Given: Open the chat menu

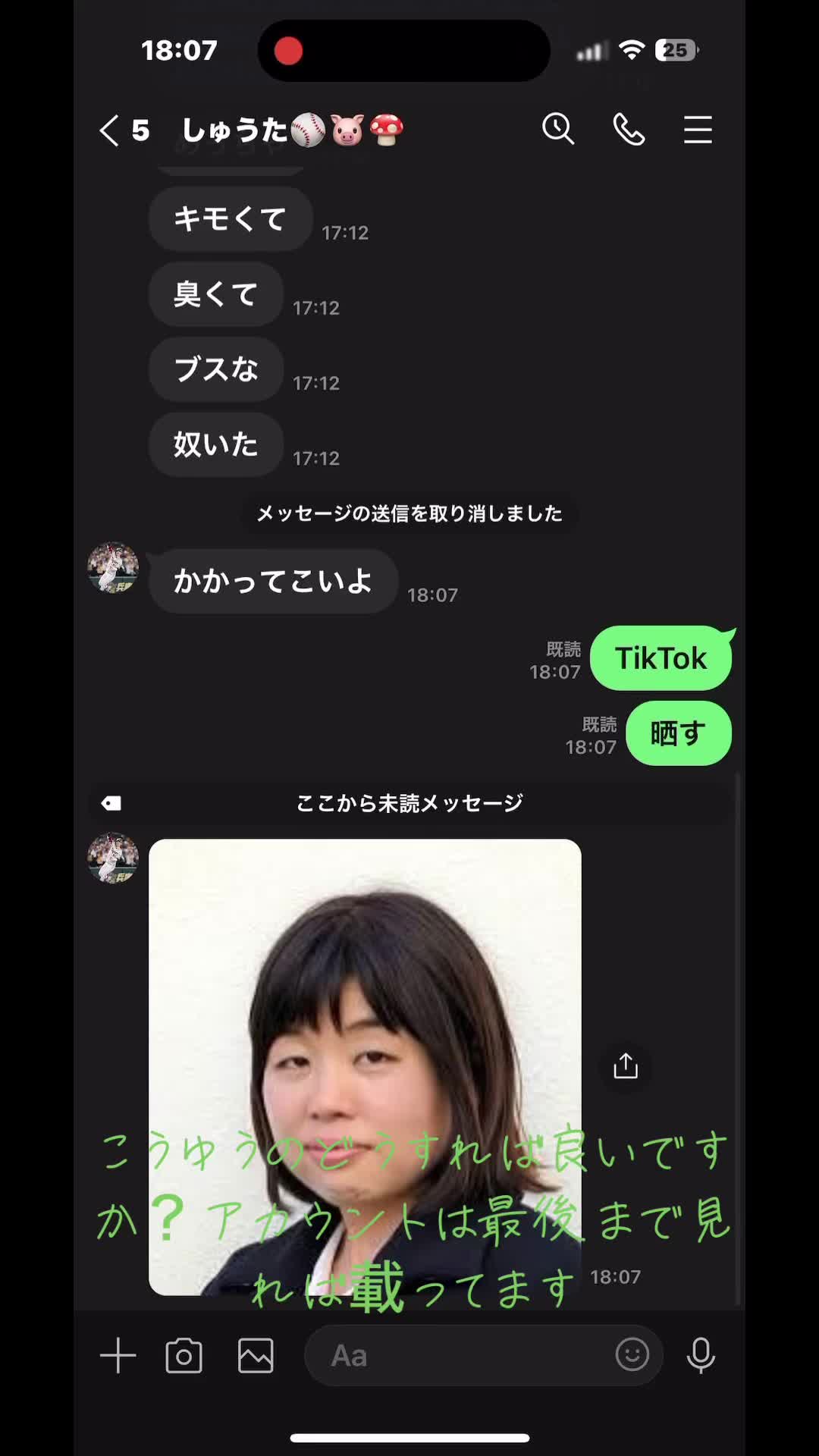Looking at the screenshot, I should (x=698, y=130).
